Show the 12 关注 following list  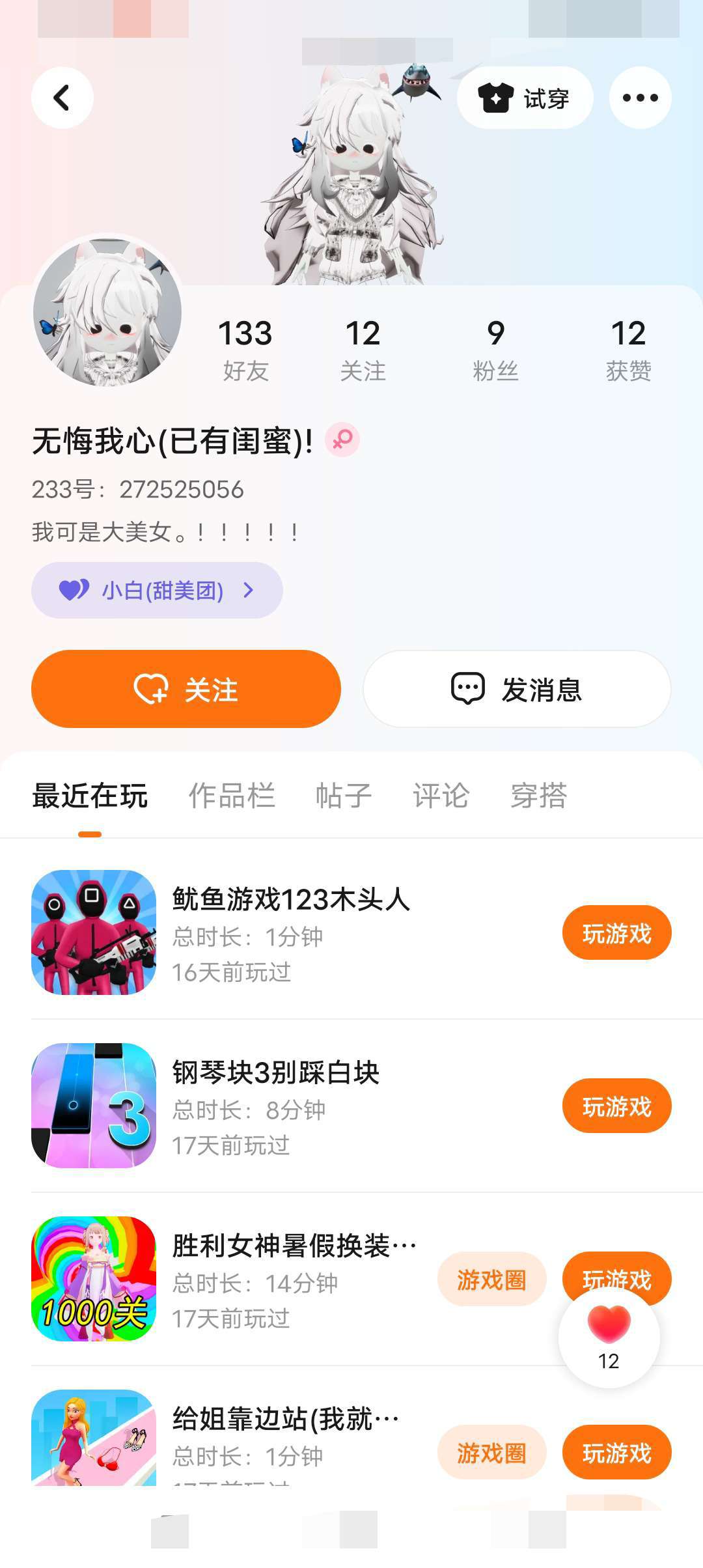(x=363, y=350)
